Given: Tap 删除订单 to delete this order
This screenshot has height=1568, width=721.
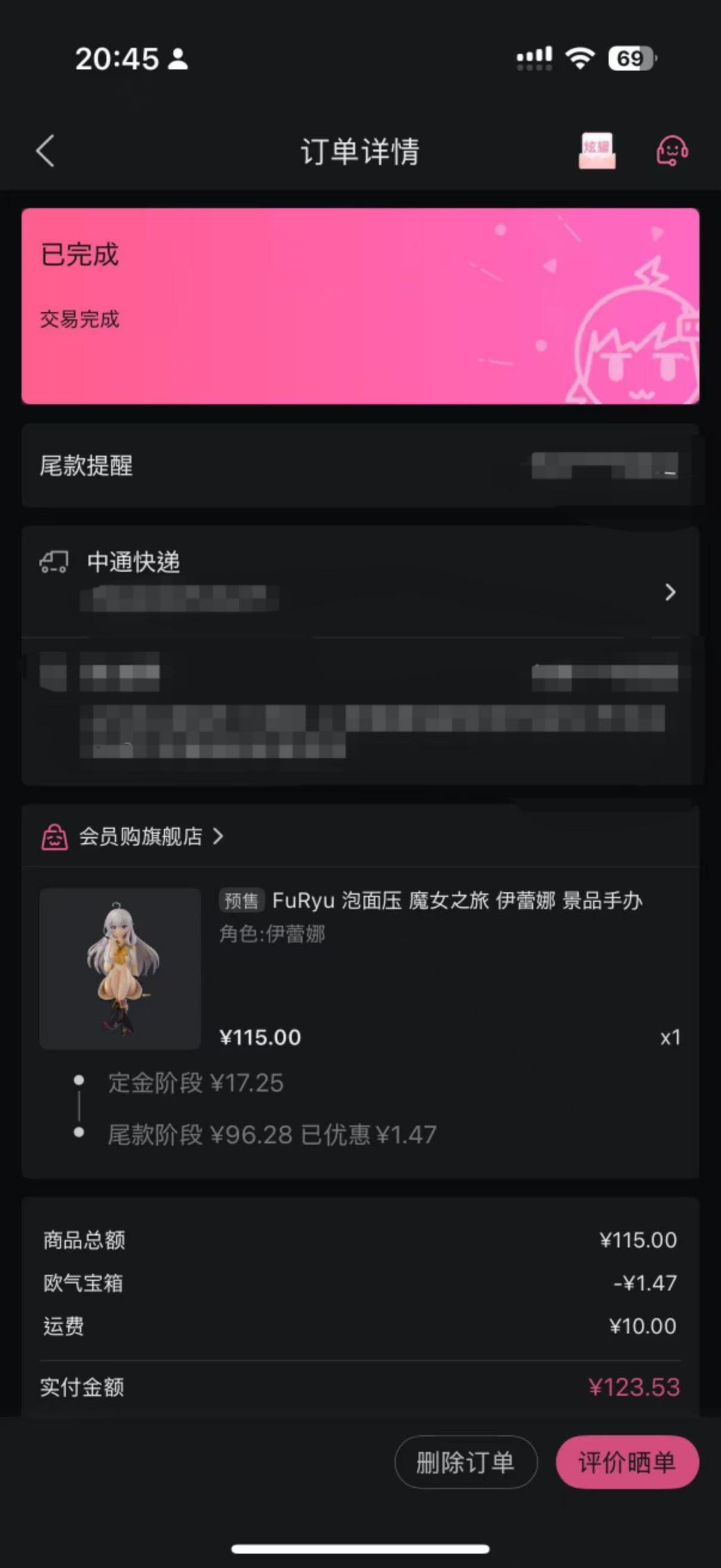Looking at the screenshot, I should point(466,1462).
